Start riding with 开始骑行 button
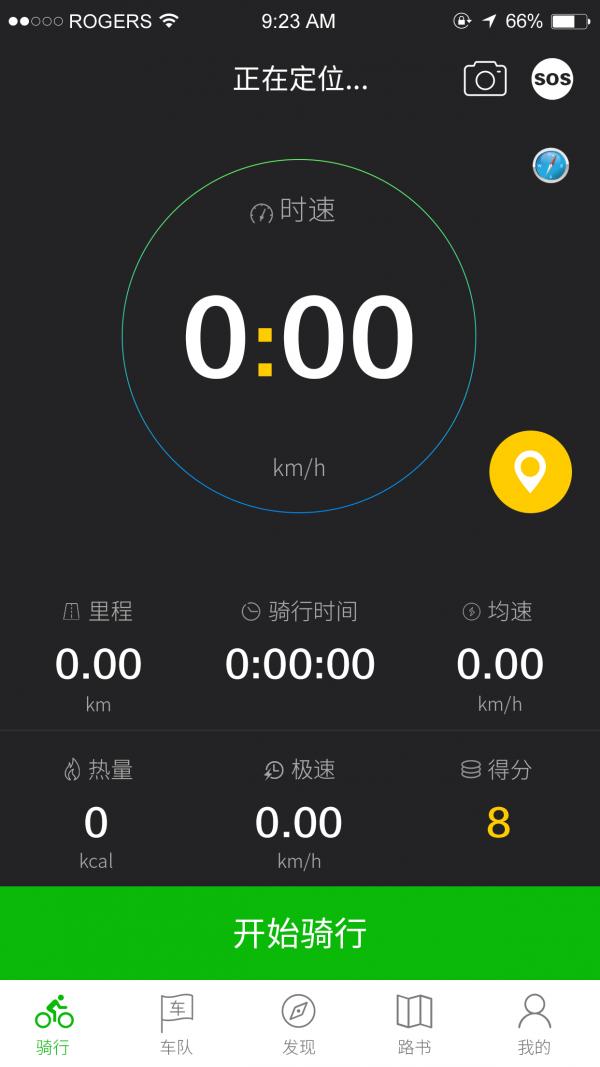The image size is (600, 1067). (300, 932)
